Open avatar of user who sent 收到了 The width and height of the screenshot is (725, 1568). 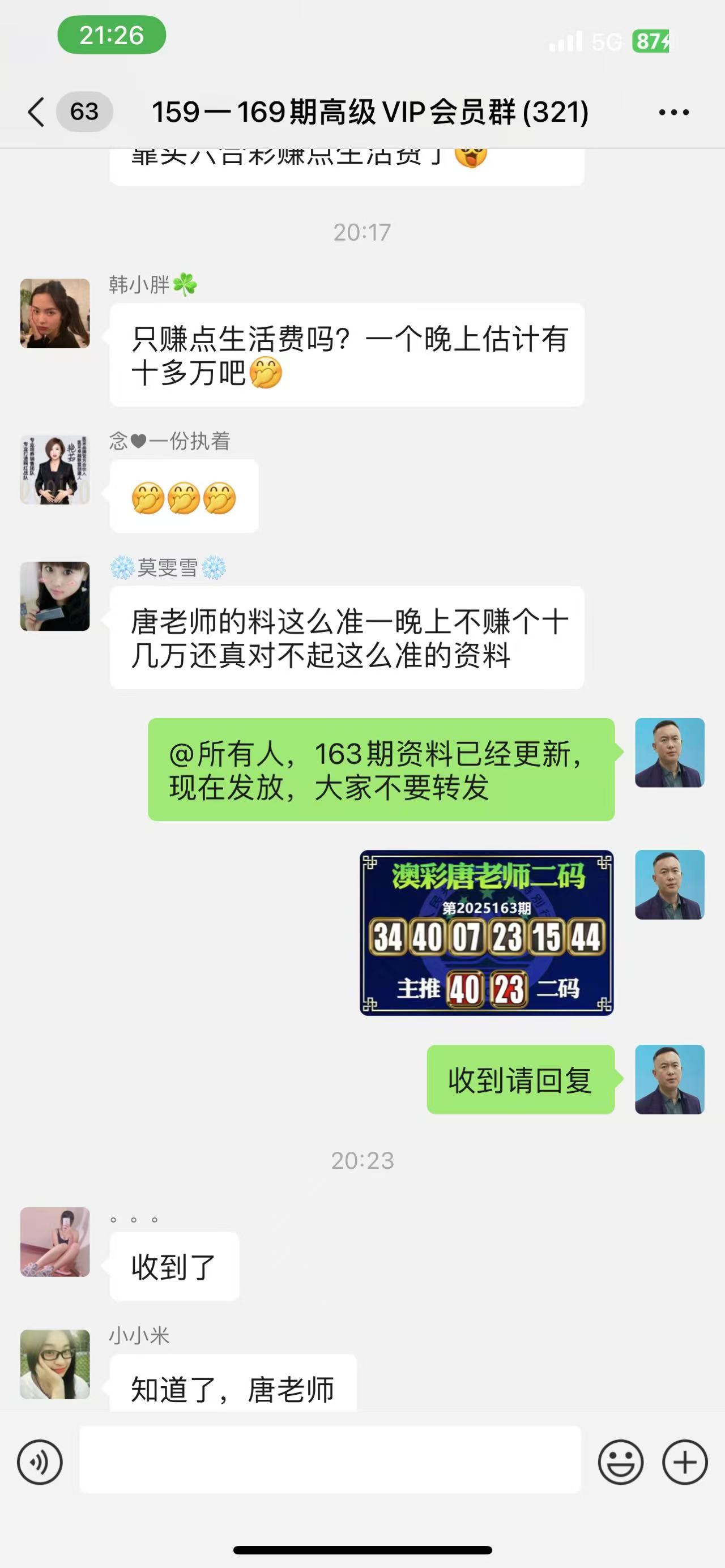click(55, 1242)
